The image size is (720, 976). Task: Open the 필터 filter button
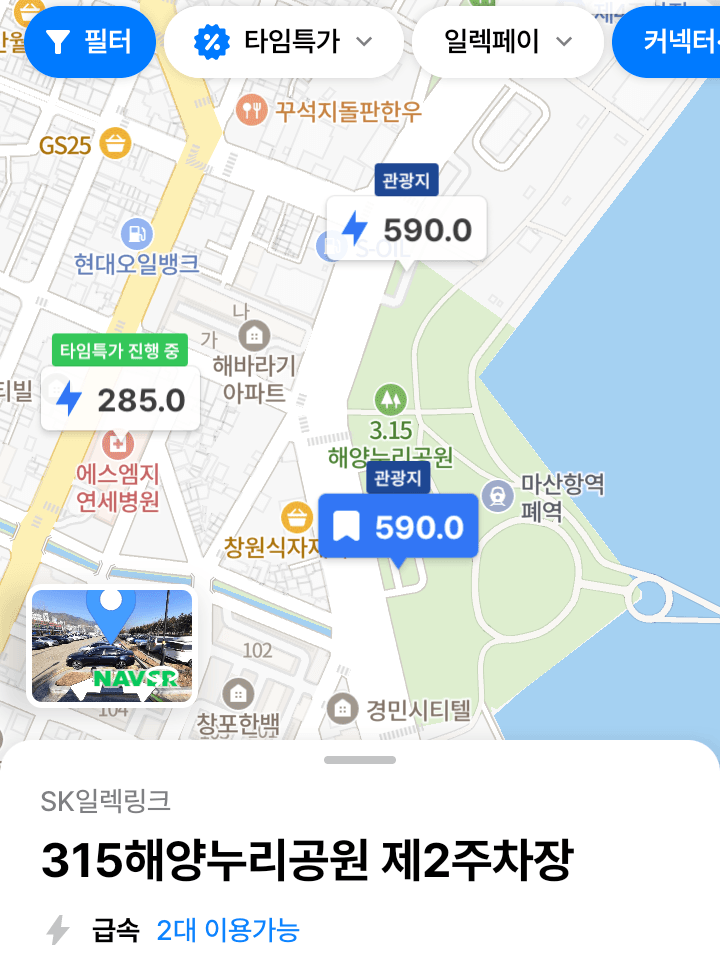(x=90, y=41)
